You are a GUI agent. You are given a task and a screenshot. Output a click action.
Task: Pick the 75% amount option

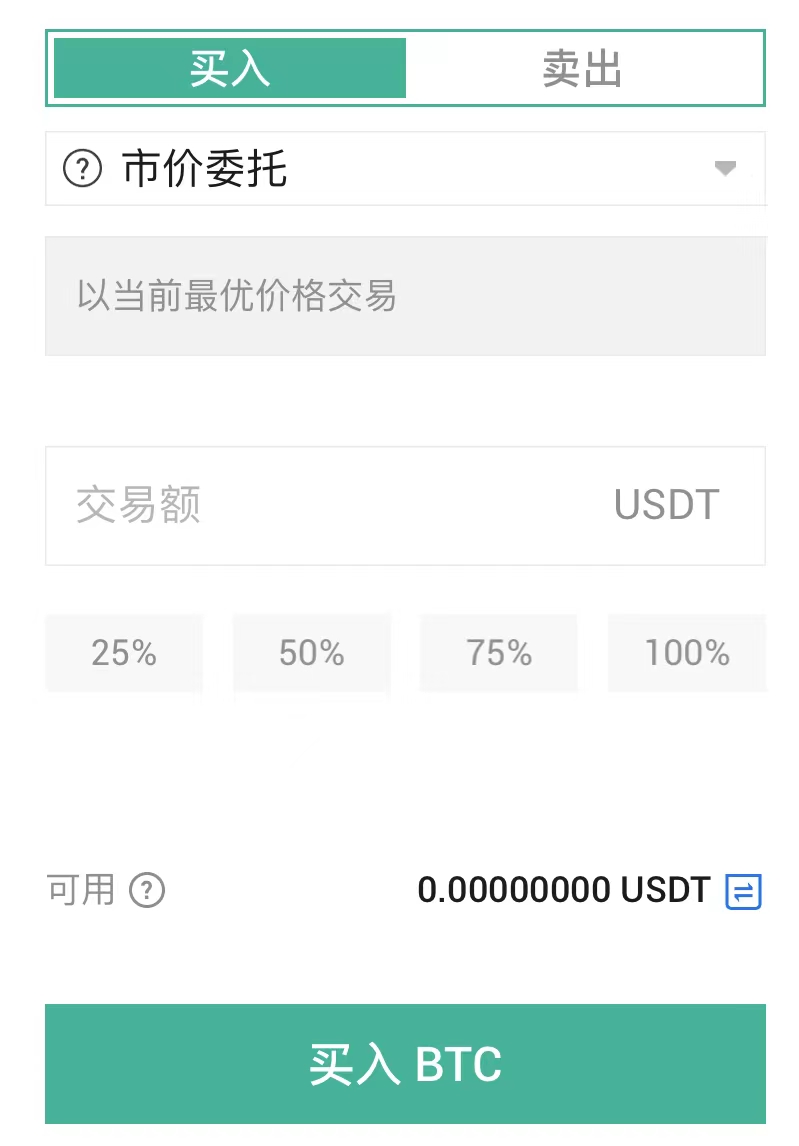click(499, 653)
